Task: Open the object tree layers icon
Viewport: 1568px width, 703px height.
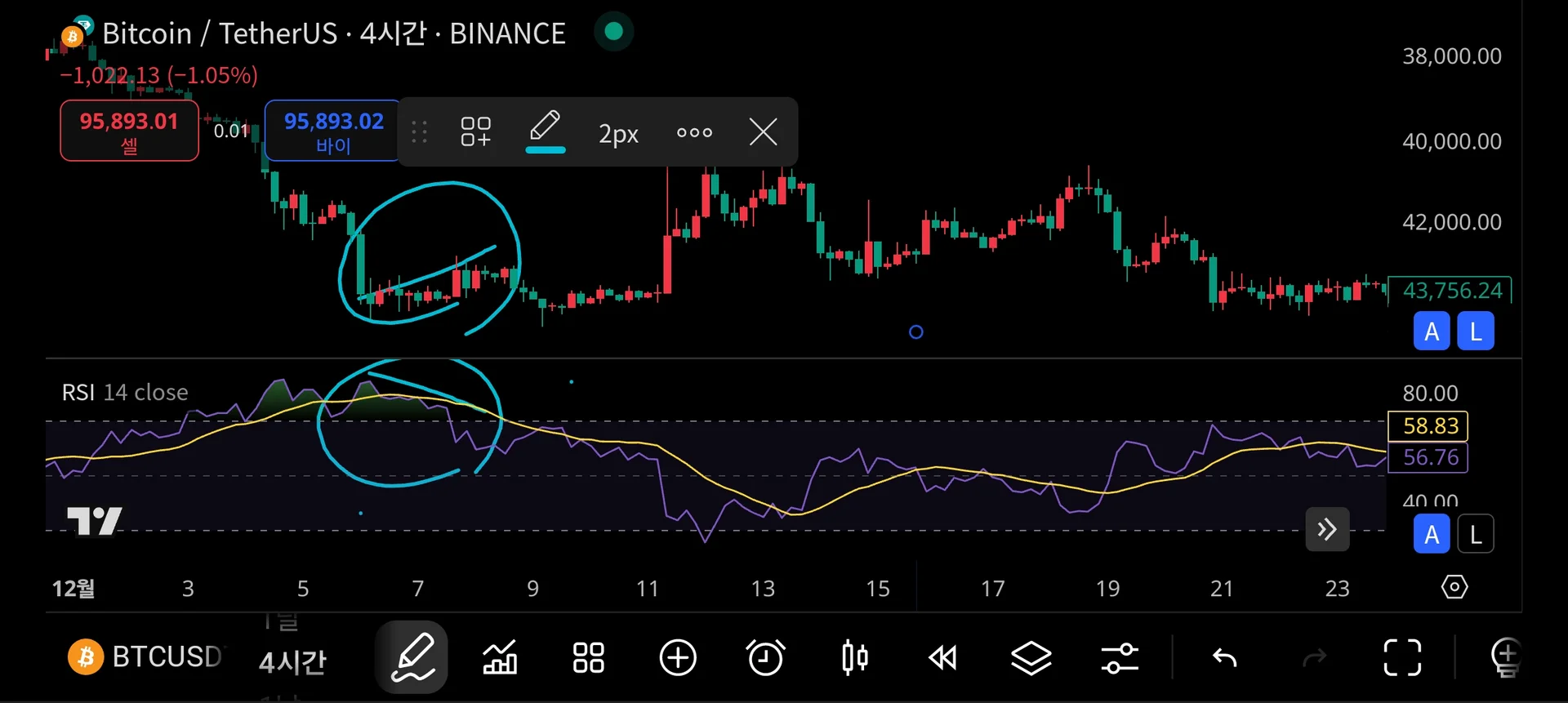Action: point(1031,657)
